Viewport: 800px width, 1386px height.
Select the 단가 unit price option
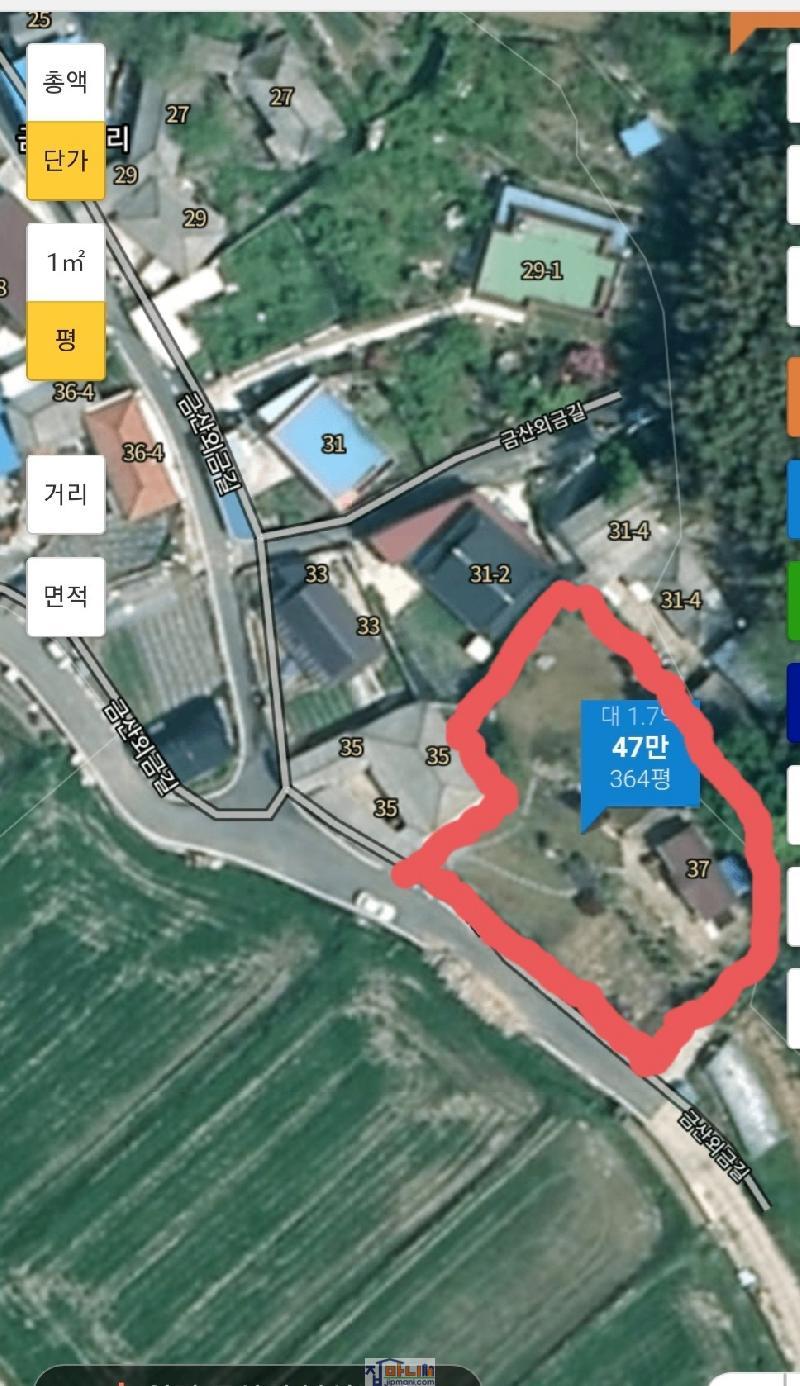pos(65,160)
